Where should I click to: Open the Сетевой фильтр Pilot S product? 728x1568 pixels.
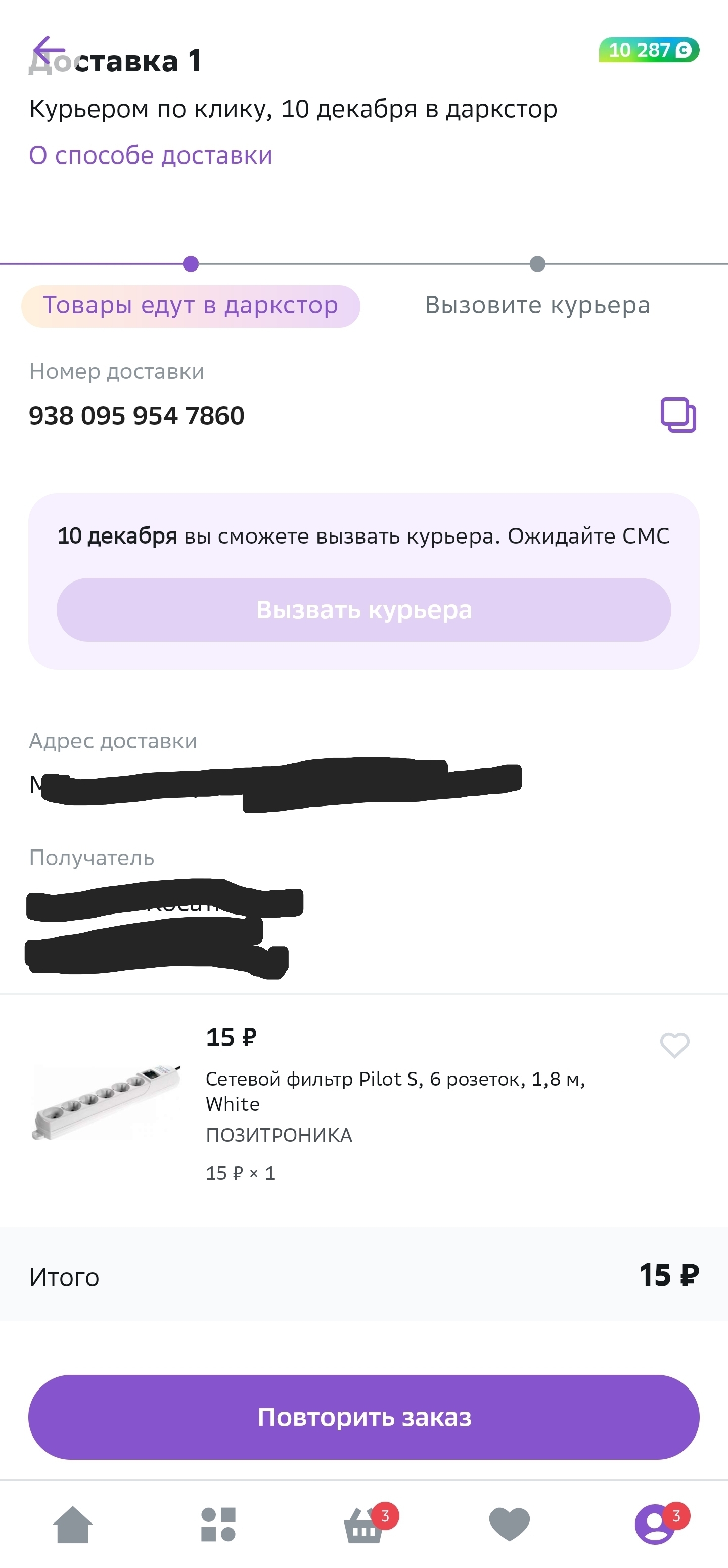point(396,1091)
